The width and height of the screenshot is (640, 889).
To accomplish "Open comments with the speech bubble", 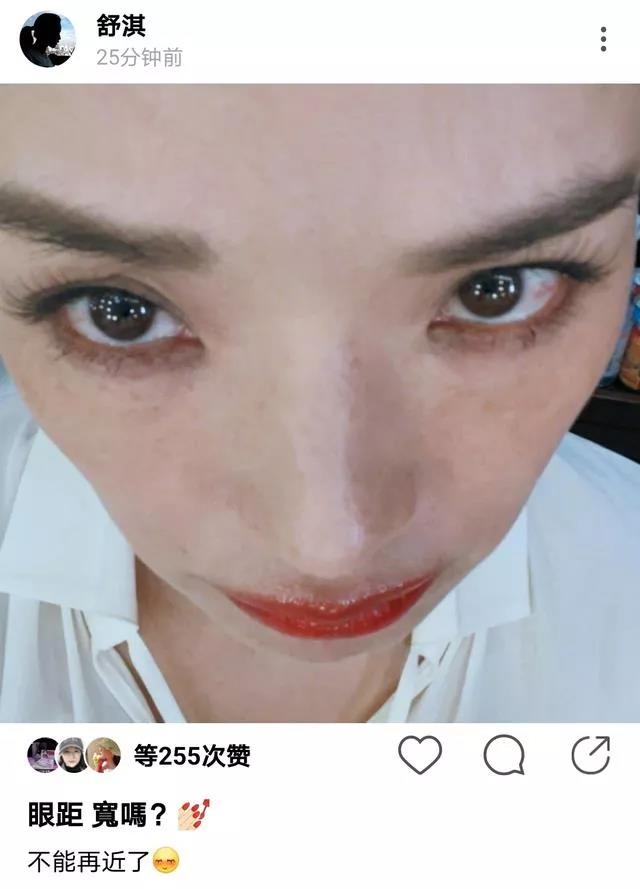I will (504, 755).
